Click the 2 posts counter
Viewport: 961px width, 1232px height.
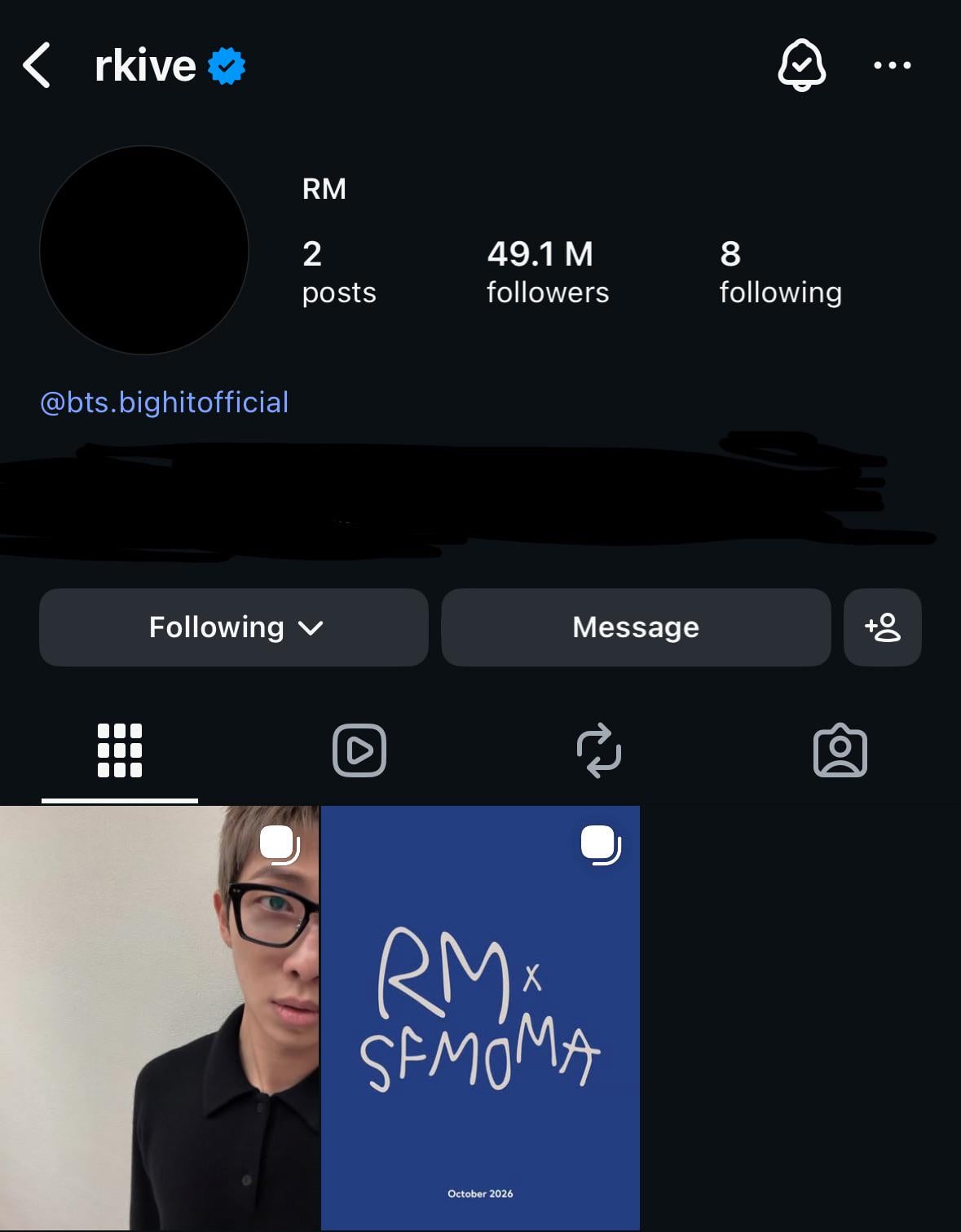pos(338,271)
